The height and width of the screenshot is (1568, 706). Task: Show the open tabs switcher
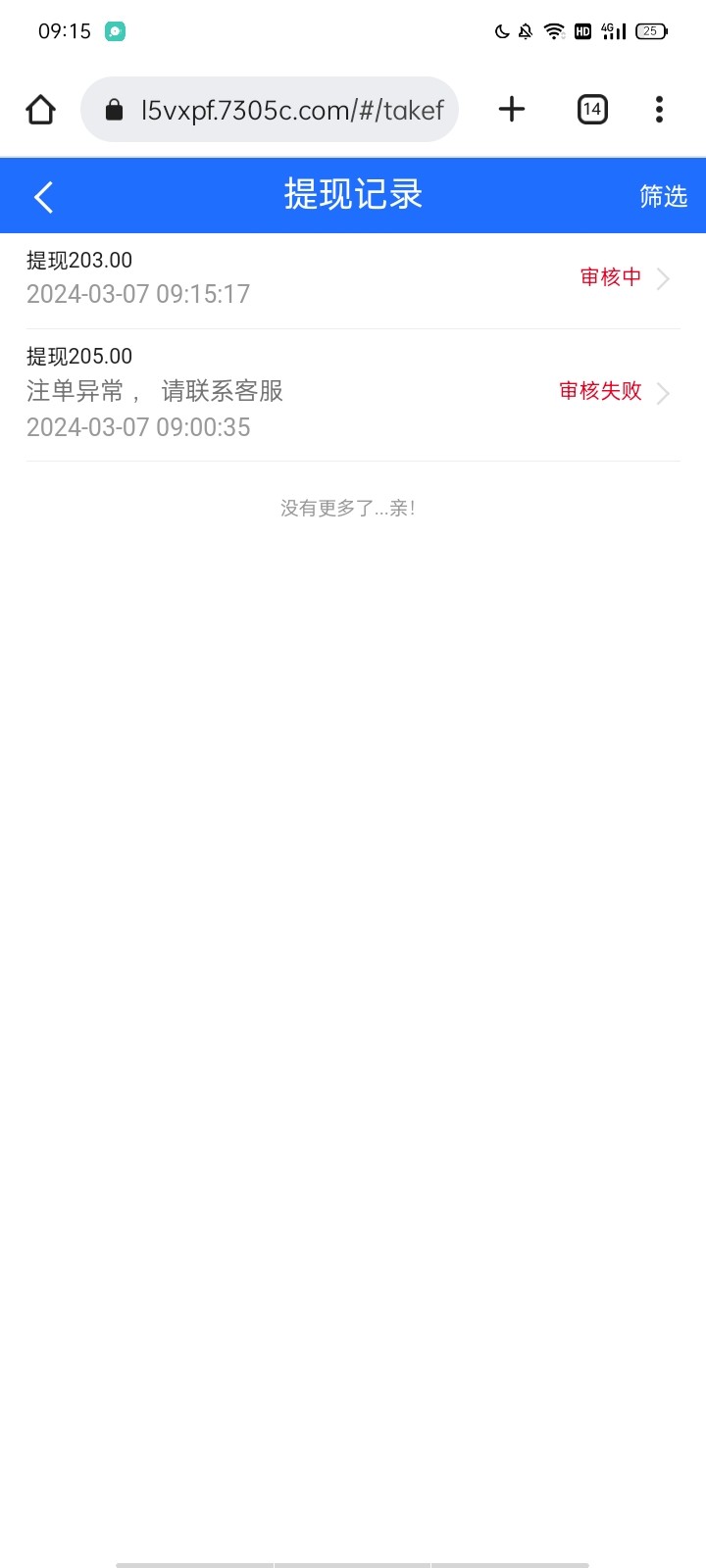pyautogui.click(x=592, y=110)
